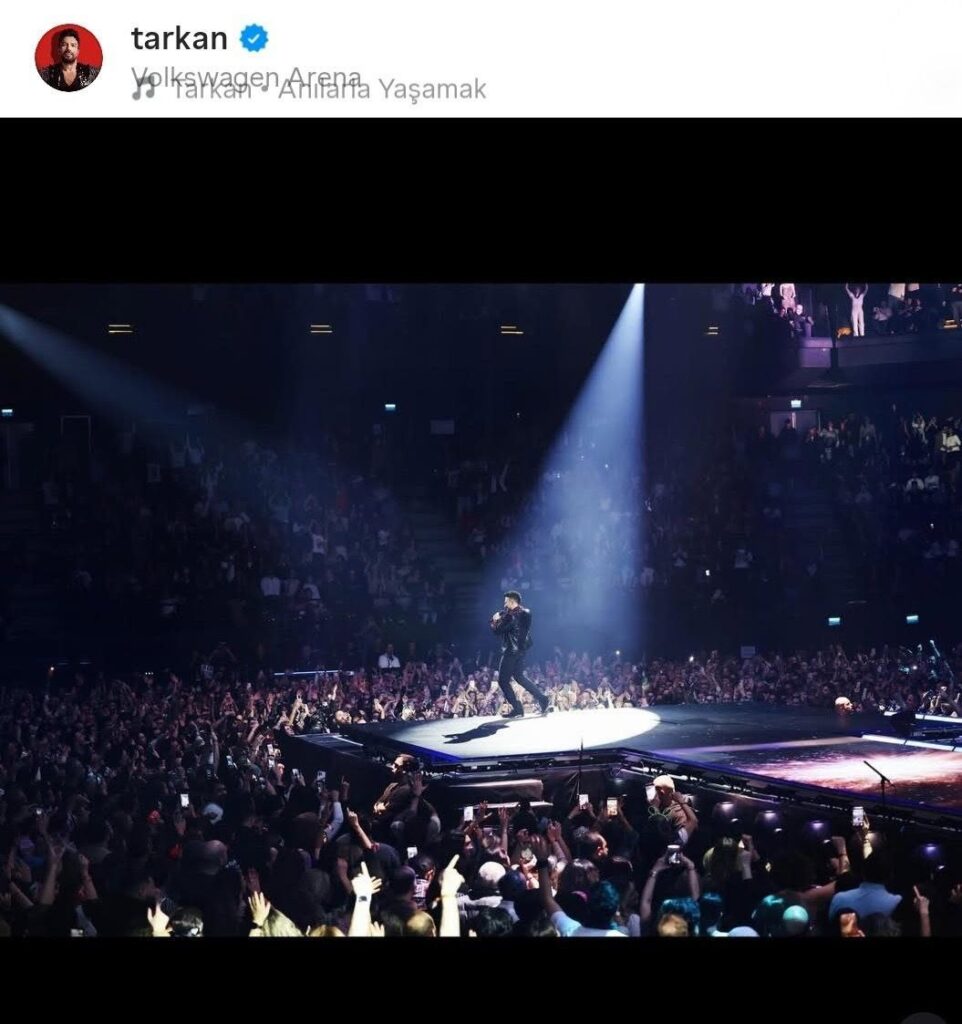The image size is (962, 1024).
Task: Tap the concert post video
Action: pyautogui.click(x=481, y=610)
